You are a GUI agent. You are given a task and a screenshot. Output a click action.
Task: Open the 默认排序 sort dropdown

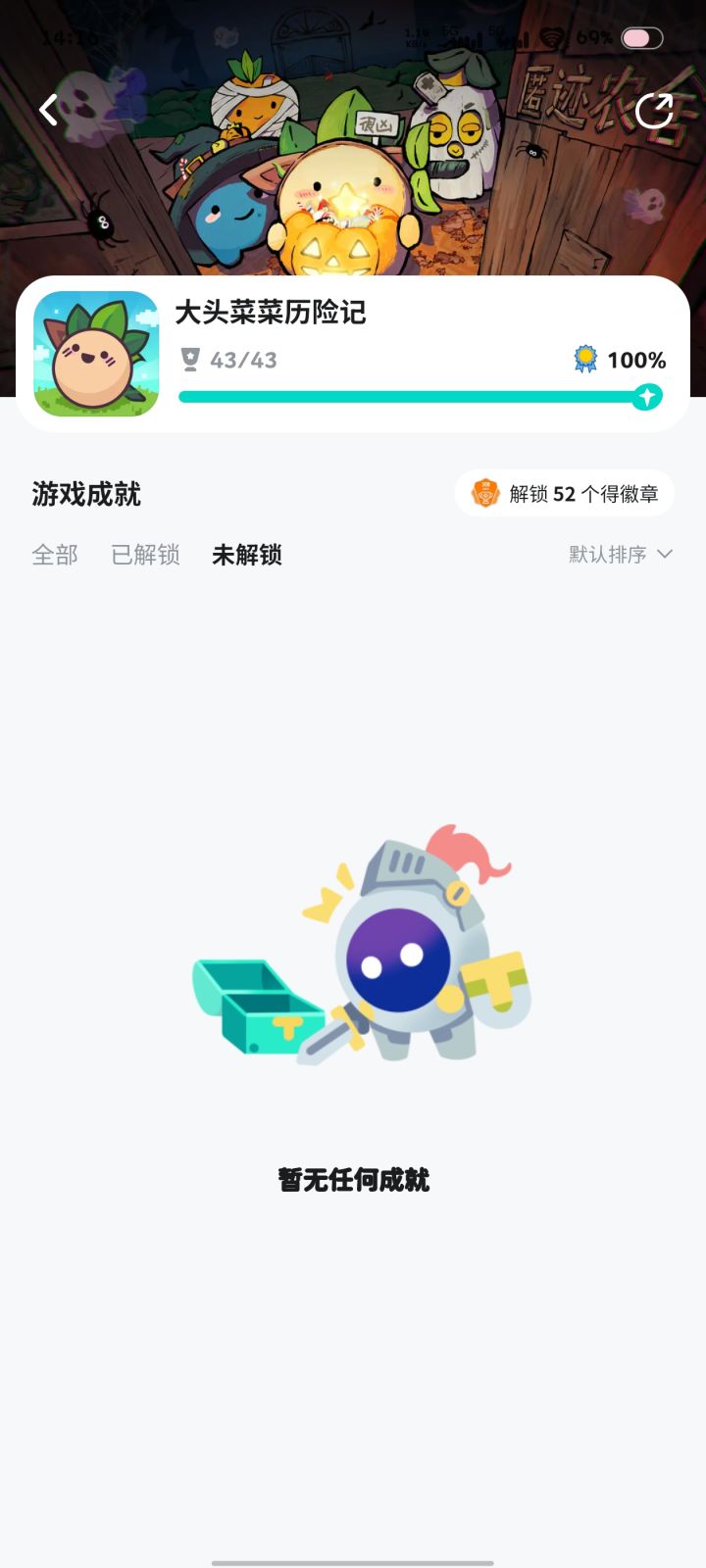coord(618,555)
